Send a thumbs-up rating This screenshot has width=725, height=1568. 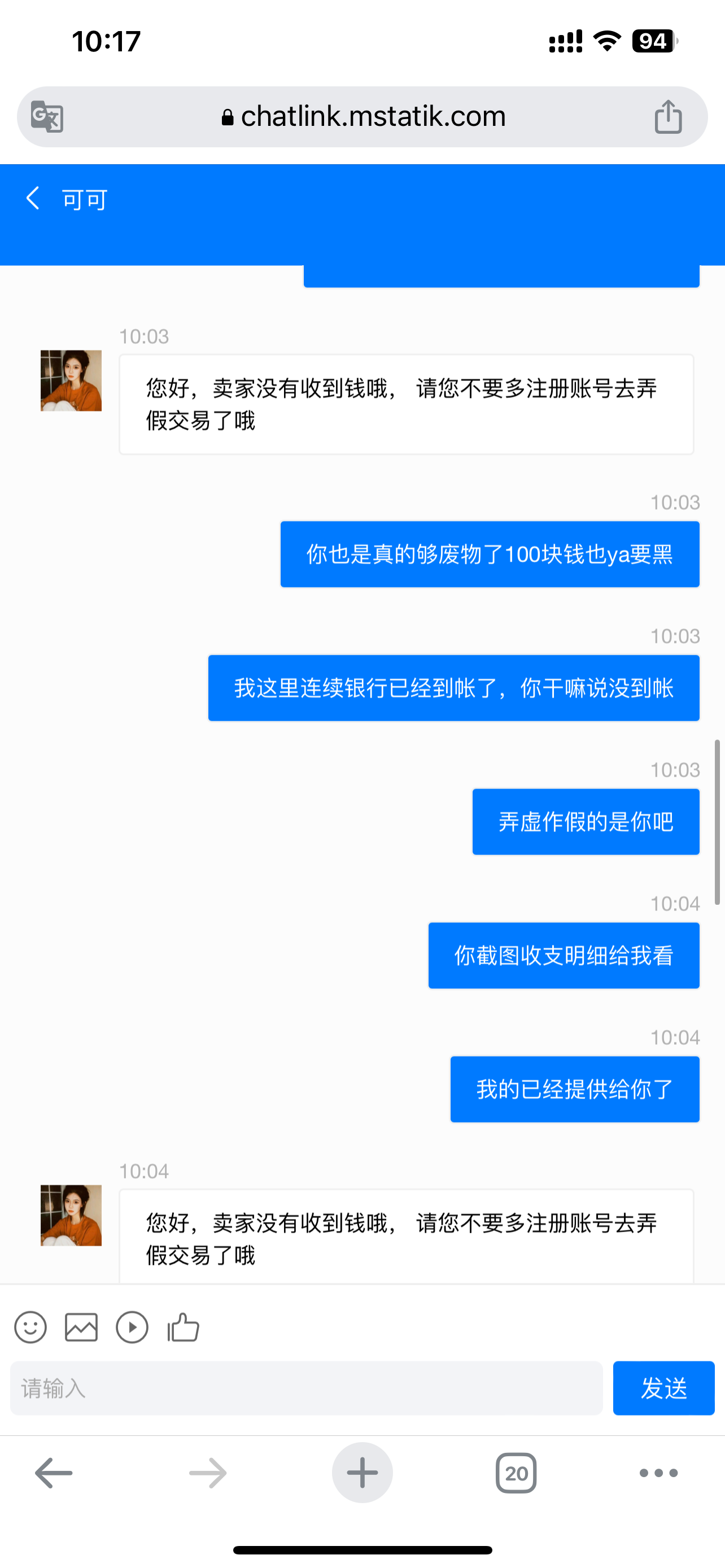(184, 1327)
